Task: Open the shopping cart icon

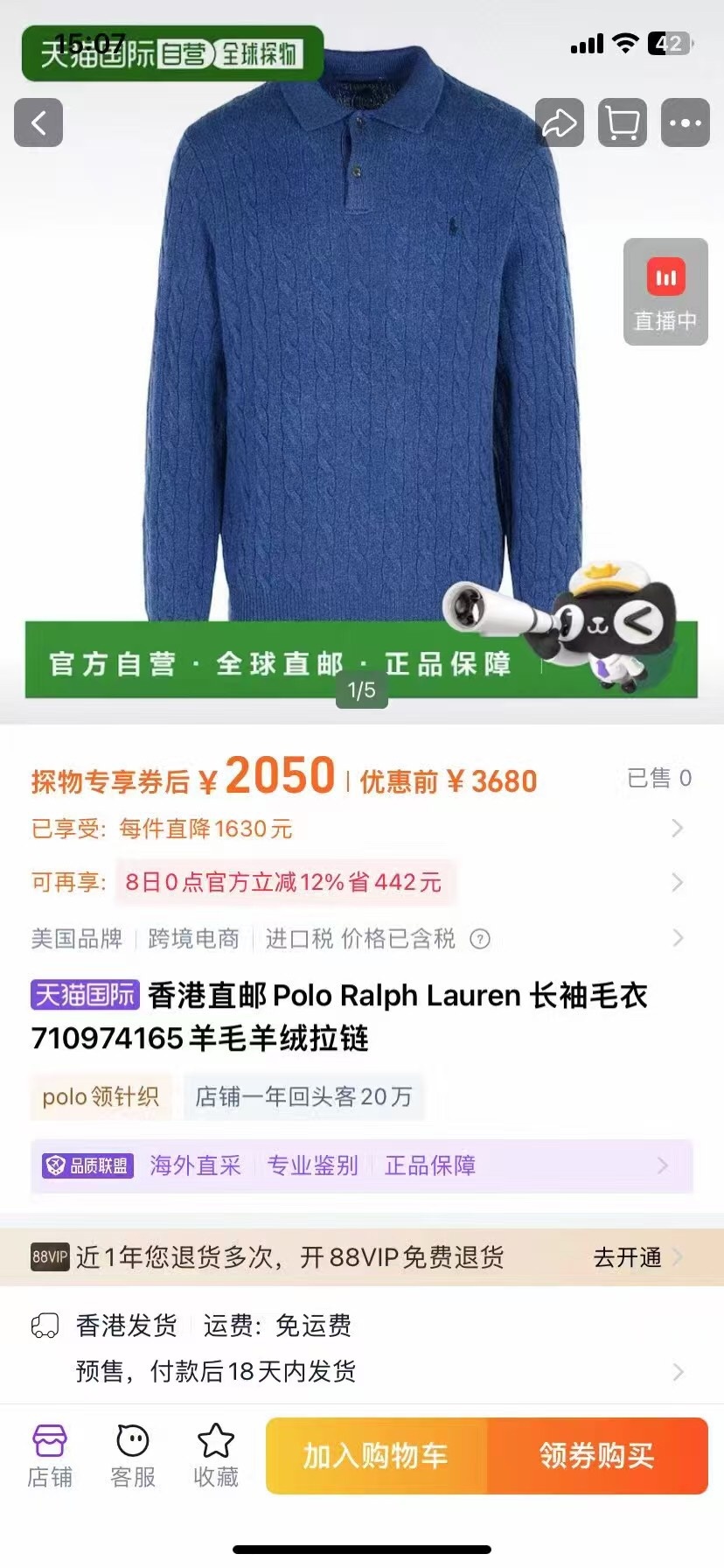Action: coord(622,122)
